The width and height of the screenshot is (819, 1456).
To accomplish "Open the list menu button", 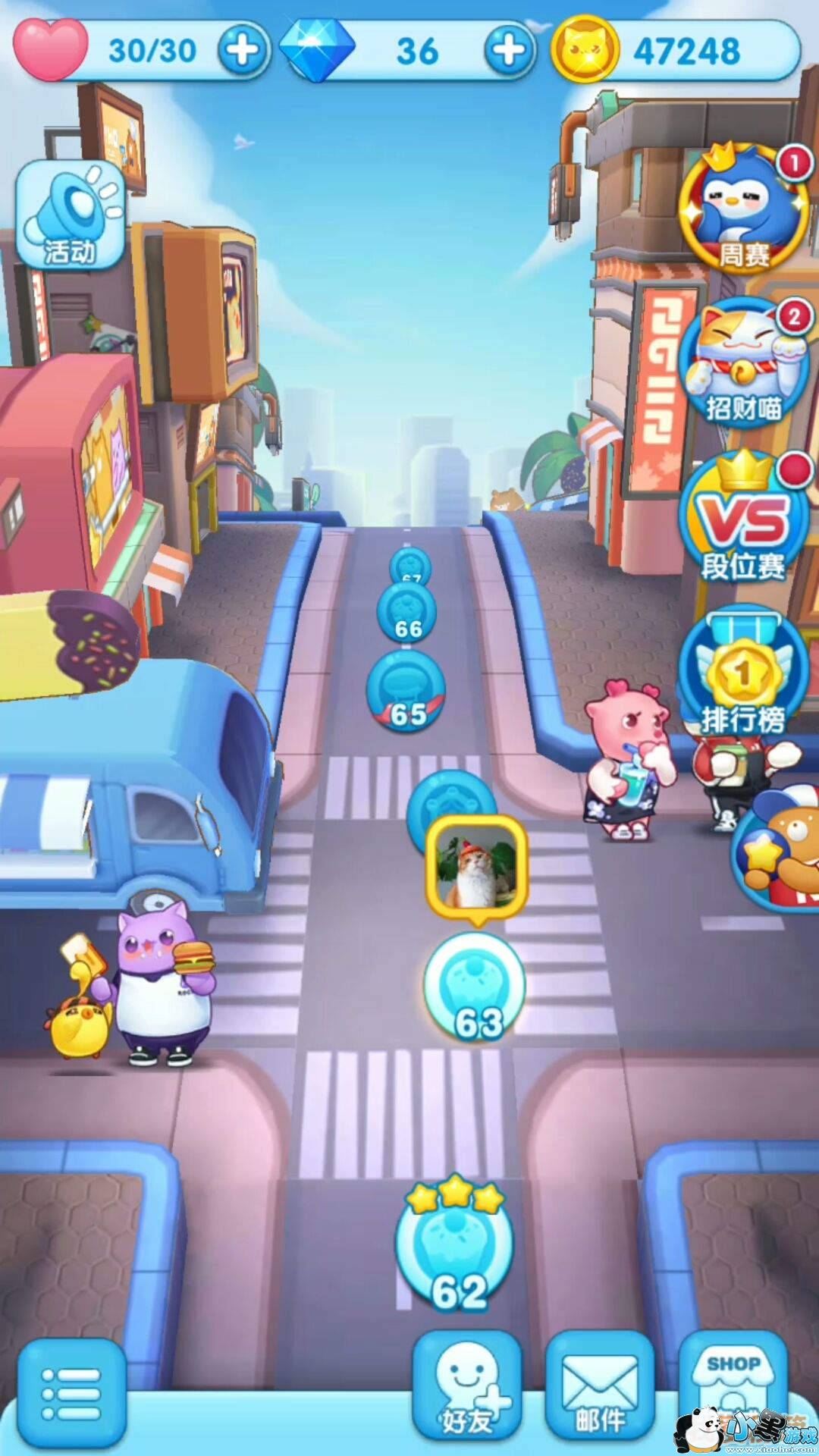I will 71,1394.
